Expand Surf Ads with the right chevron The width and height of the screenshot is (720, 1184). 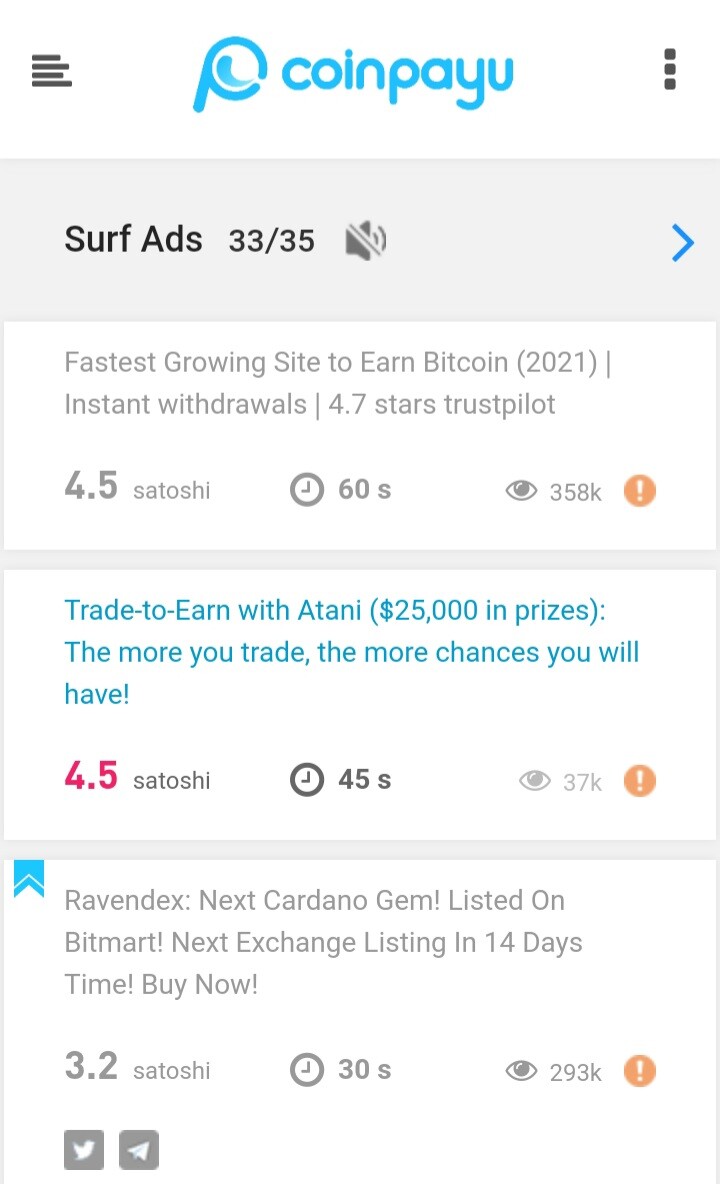click(x=683, y=242)
